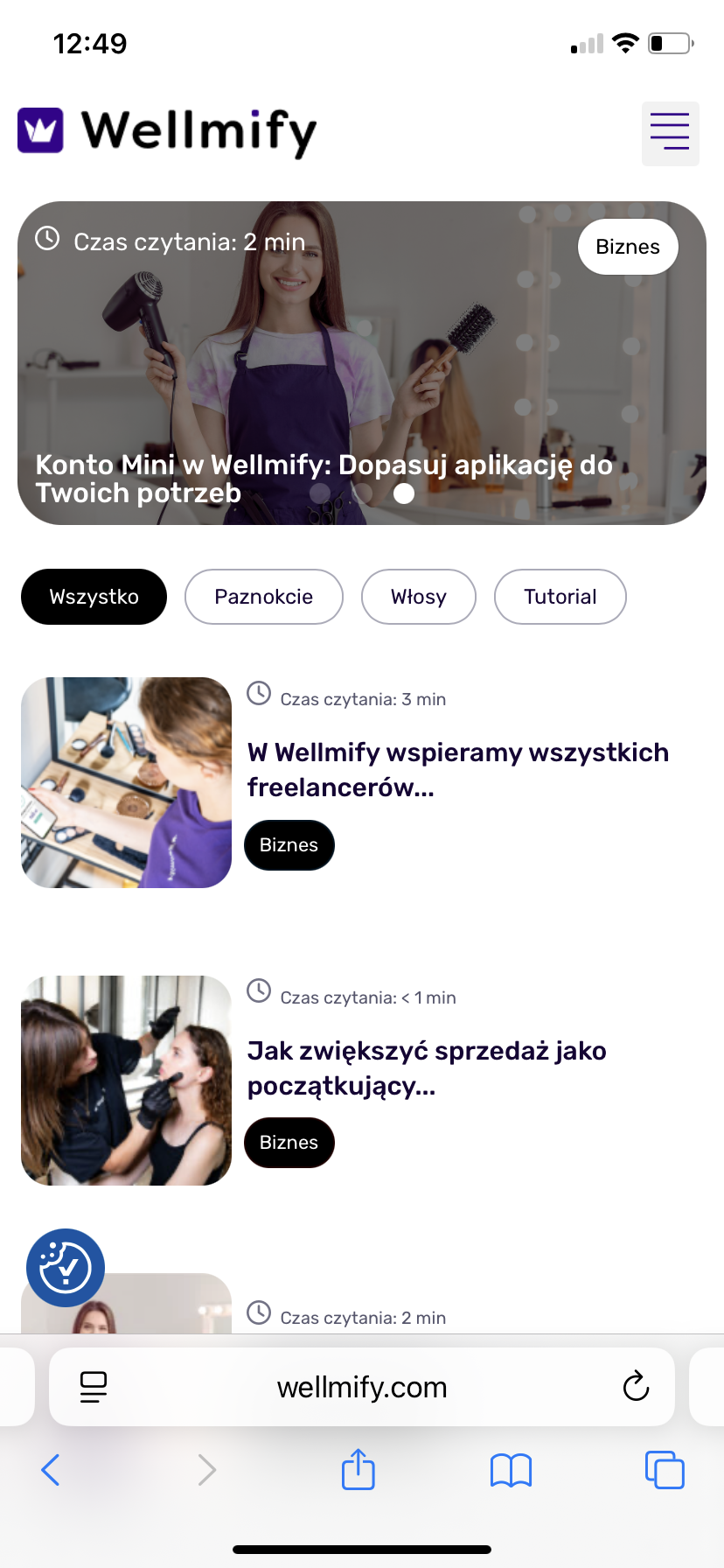The height and width of the screenshot is (1568, 724).
Task: Go to the Wellmify homepage via logo
Action: 167,131
